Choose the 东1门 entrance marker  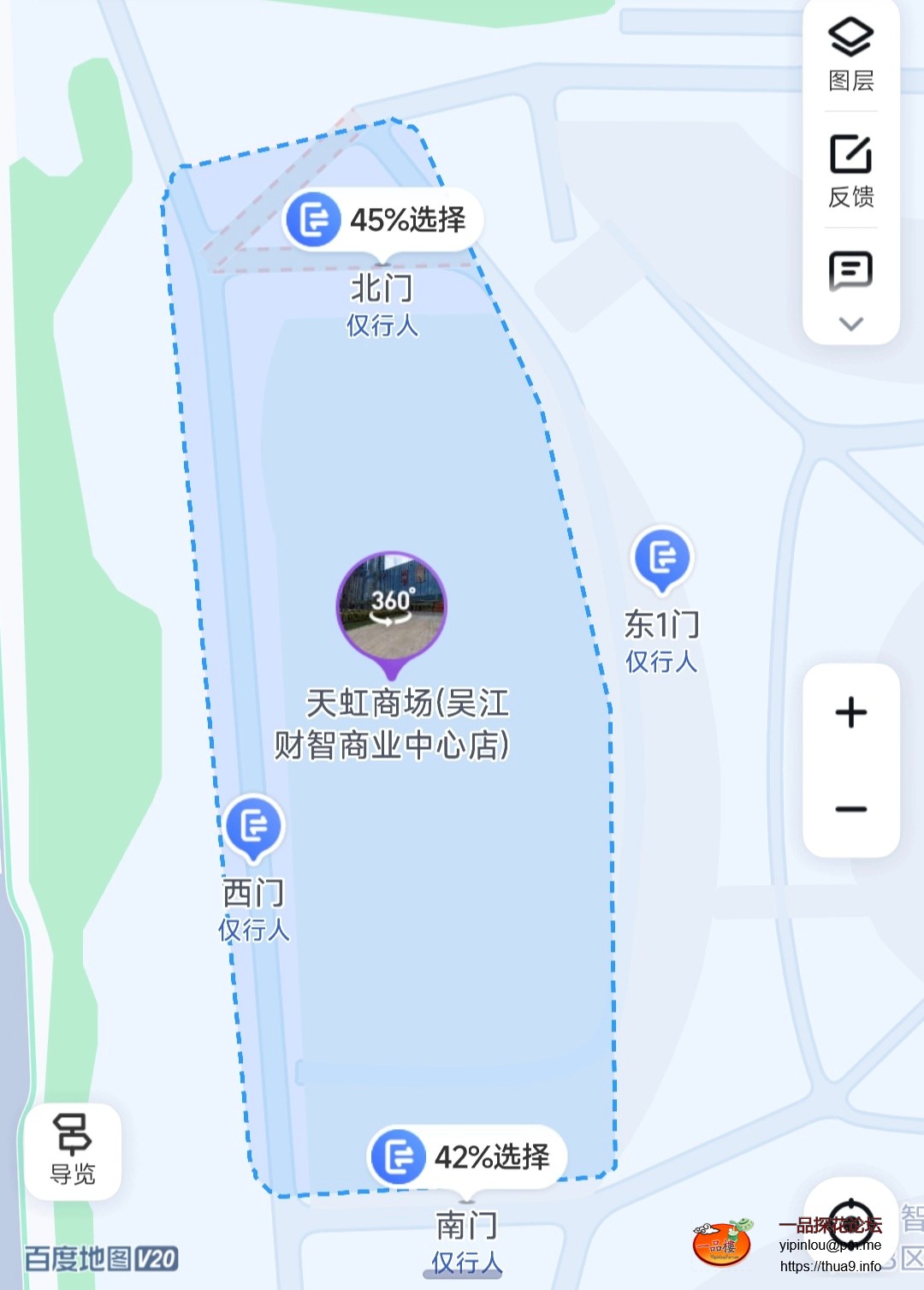tap(661, 558)
